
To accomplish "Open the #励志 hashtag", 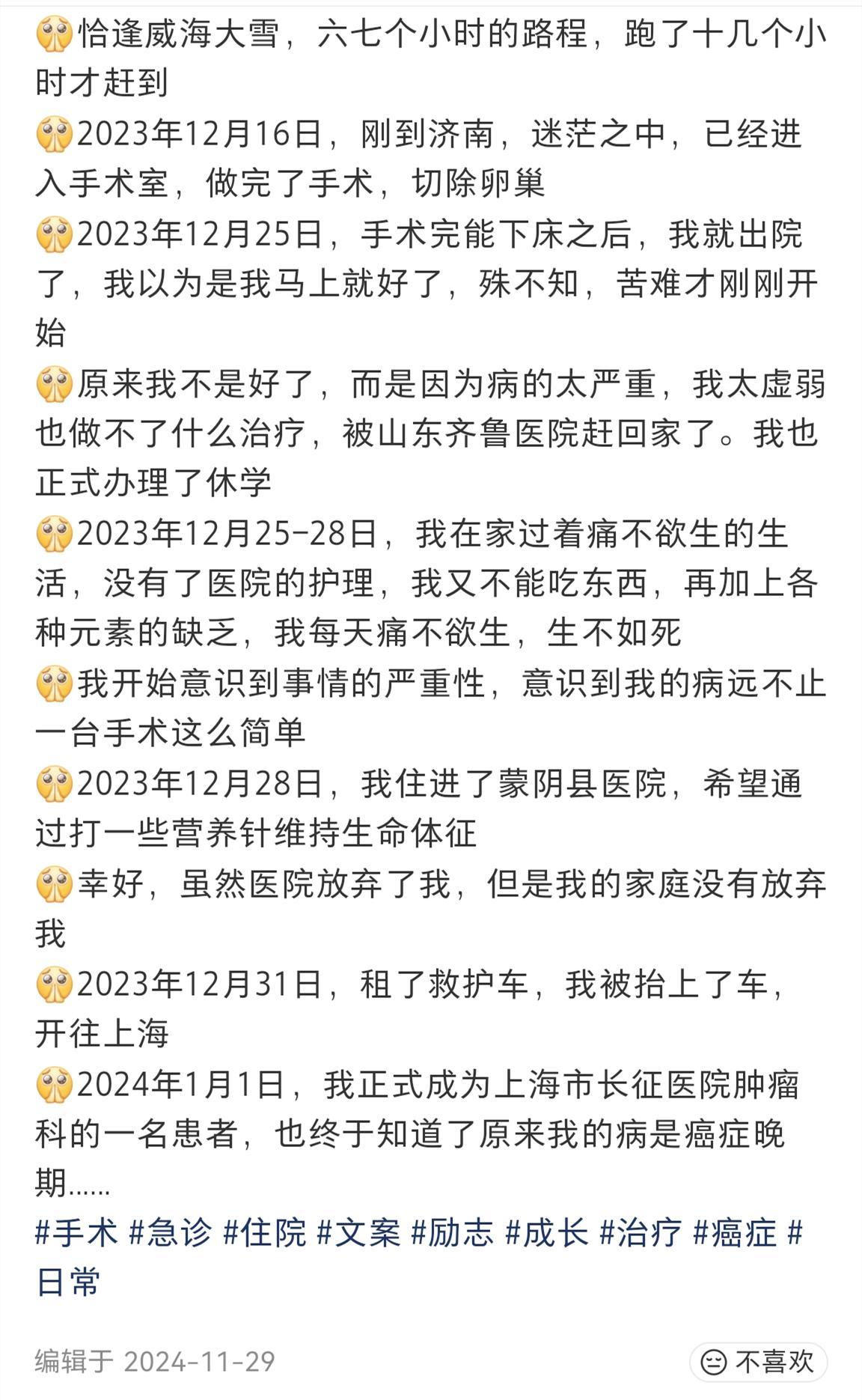I will [x=453, y=1233].
